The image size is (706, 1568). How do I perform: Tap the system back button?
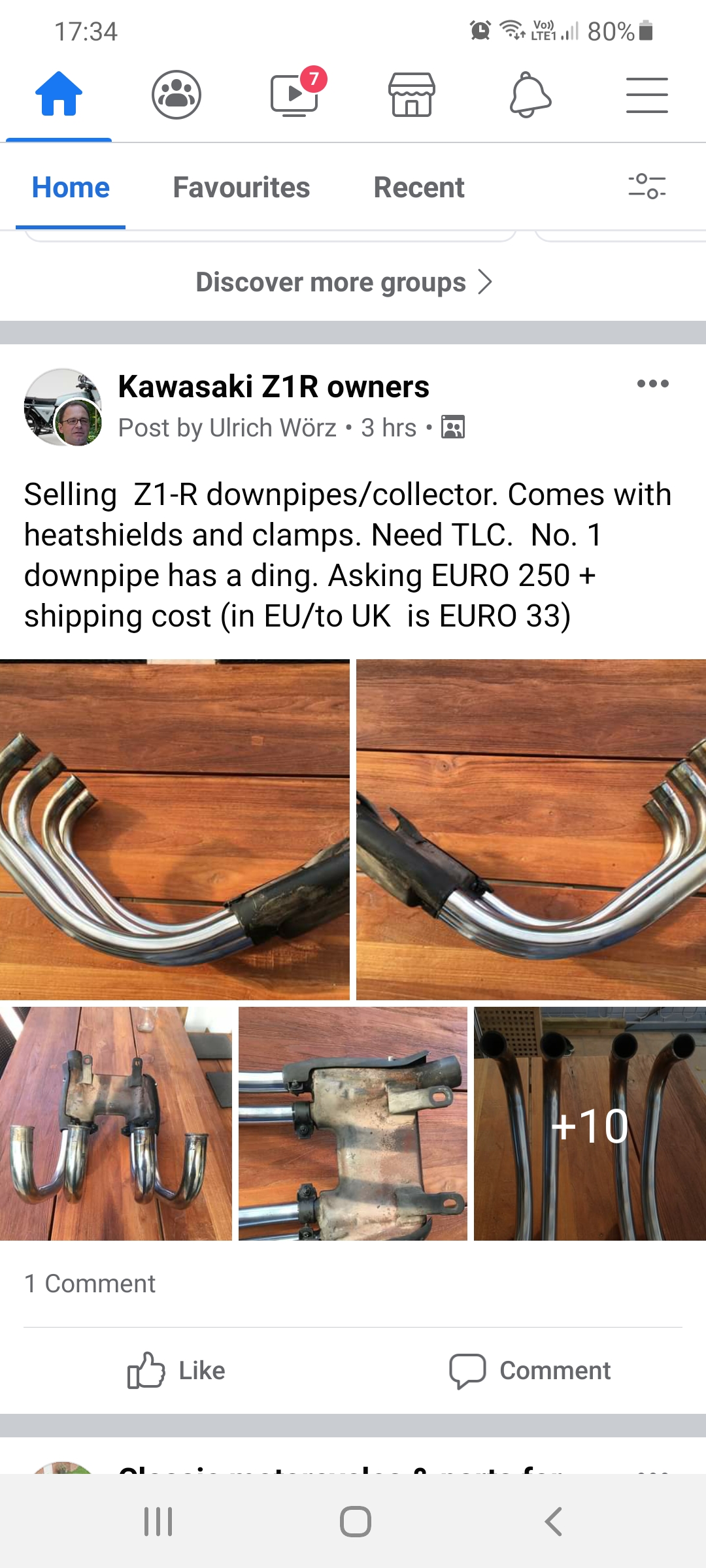[x=553, y=1522]
